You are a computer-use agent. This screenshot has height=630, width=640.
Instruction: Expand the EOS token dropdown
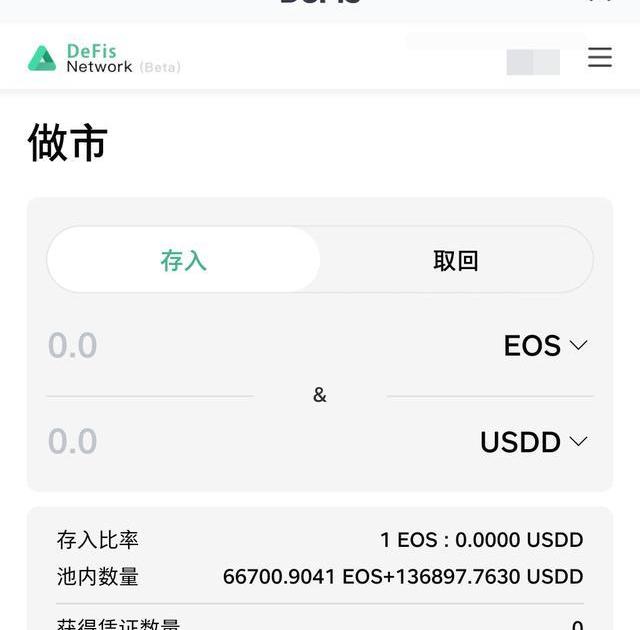coord(546,346)
